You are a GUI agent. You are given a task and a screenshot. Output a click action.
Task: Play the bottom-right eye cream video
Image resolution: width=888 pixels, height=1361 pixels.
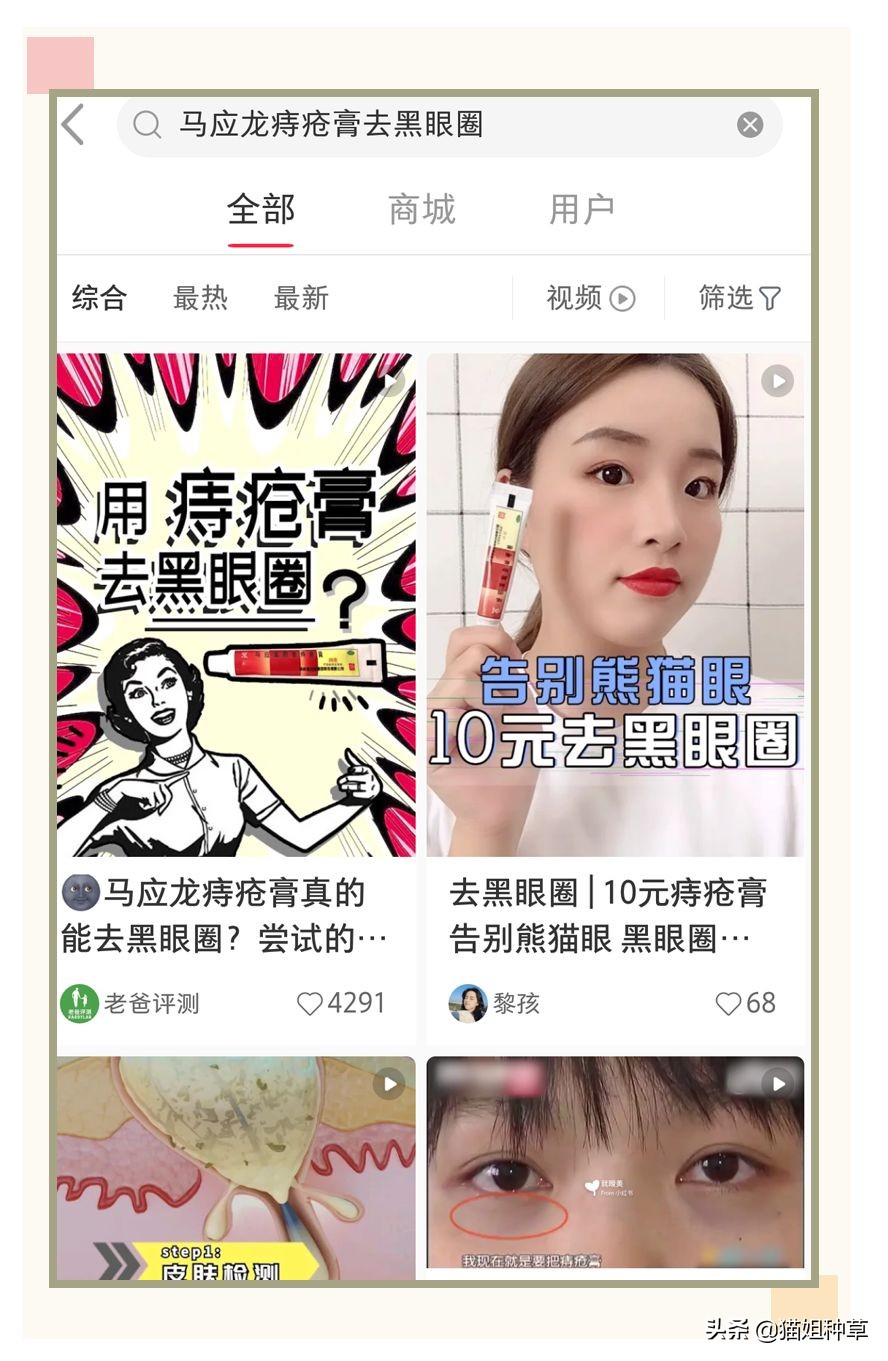coord(777,1083)
